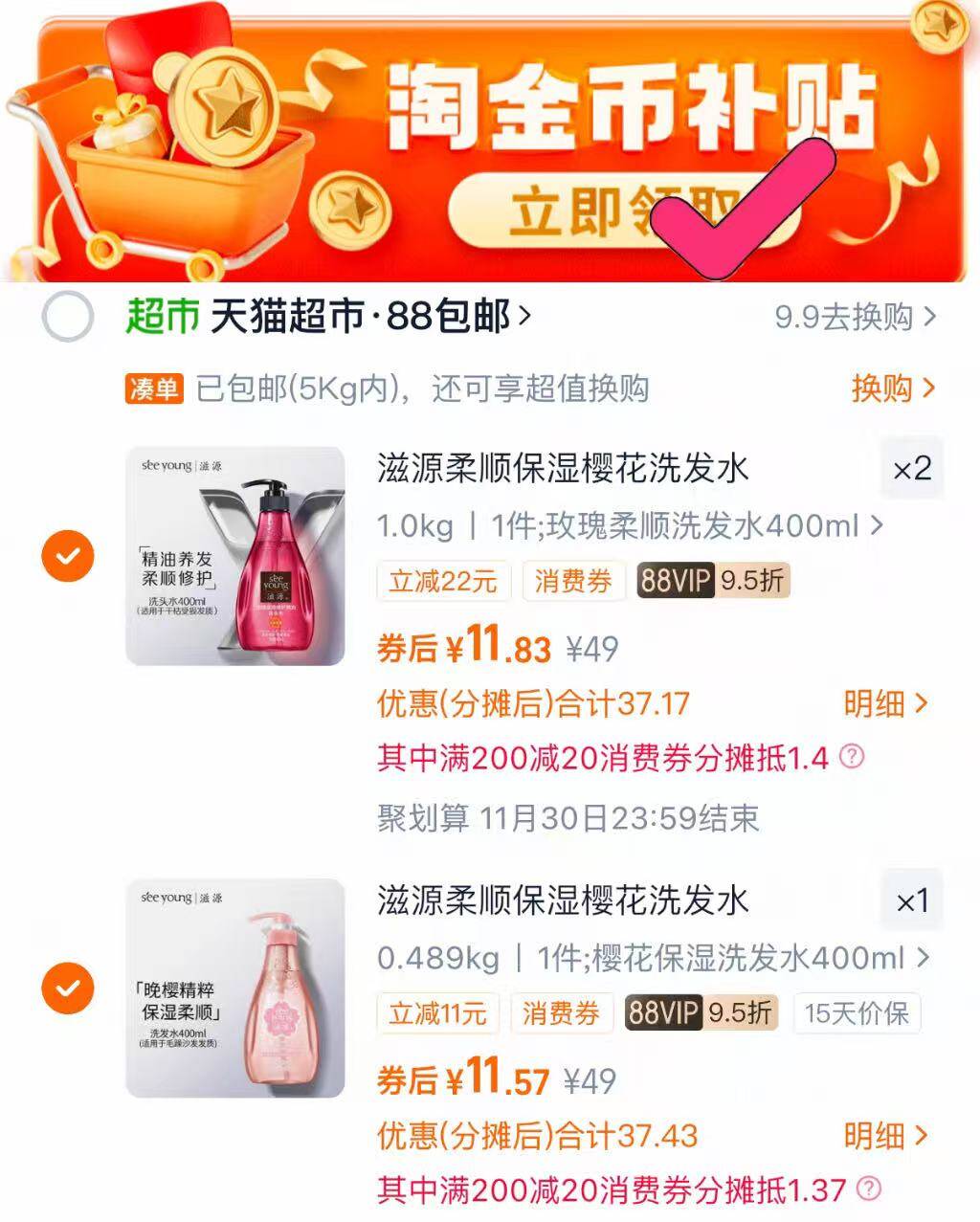The height and width of the screenshot is (1222, 980).
Task: Open help icon next to 分摊抵1.4
Action: pos(852,757)
